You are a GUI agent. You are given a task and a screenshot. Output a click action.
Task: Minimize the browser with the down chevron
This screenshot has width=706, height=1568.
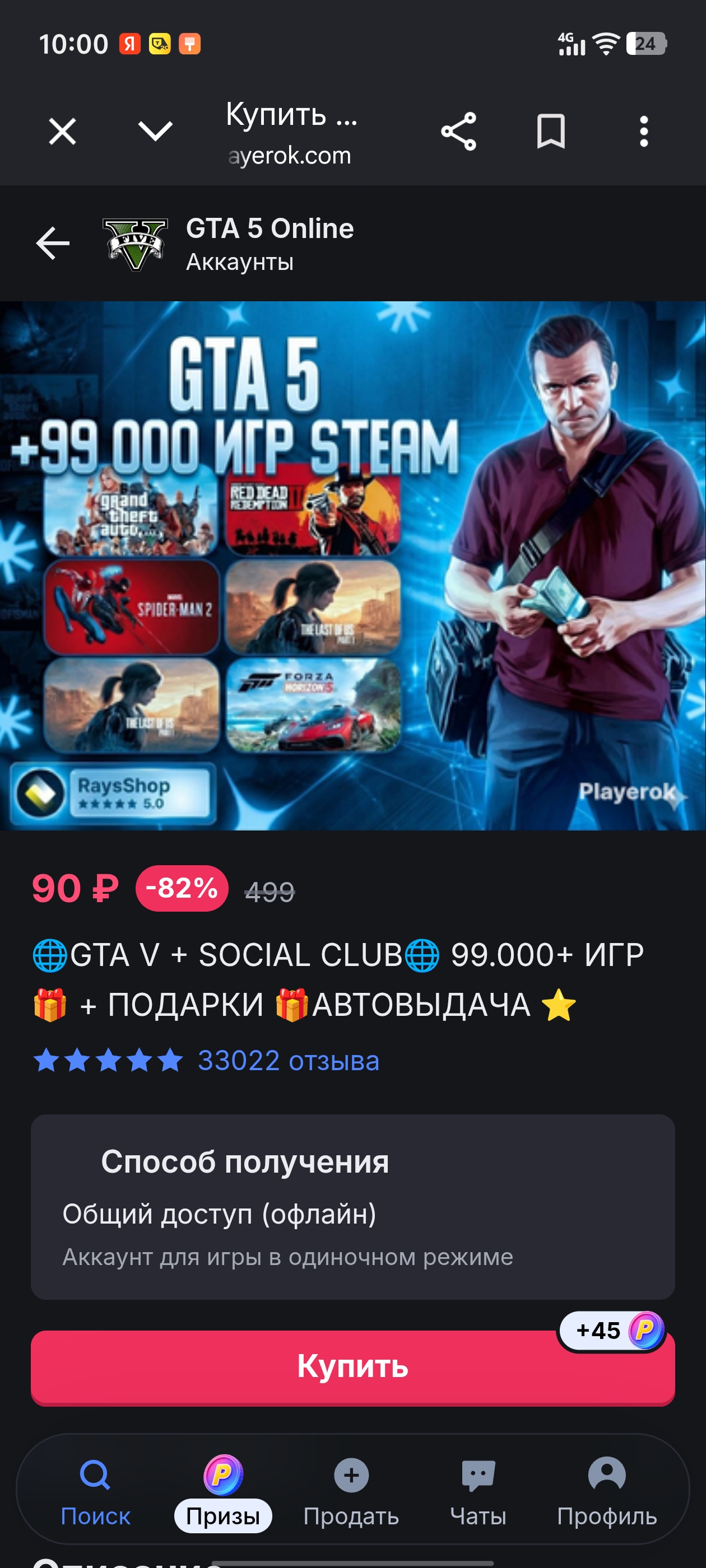pyautogui.click(x=155, y=132)
